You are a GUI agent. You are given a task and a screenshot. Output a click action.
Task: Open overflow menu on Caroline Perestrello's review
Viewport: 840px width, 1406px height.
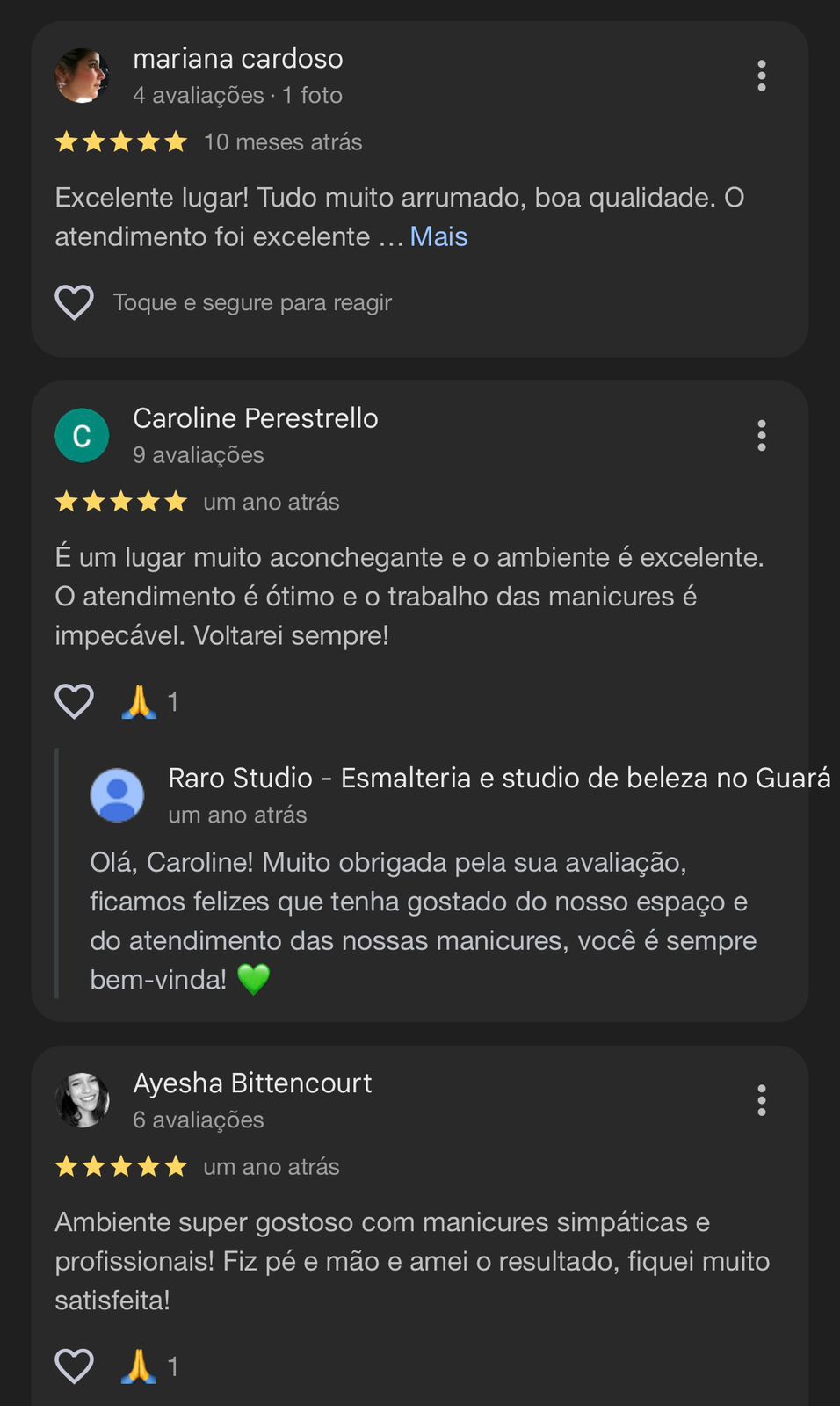[x=761, y=436]
